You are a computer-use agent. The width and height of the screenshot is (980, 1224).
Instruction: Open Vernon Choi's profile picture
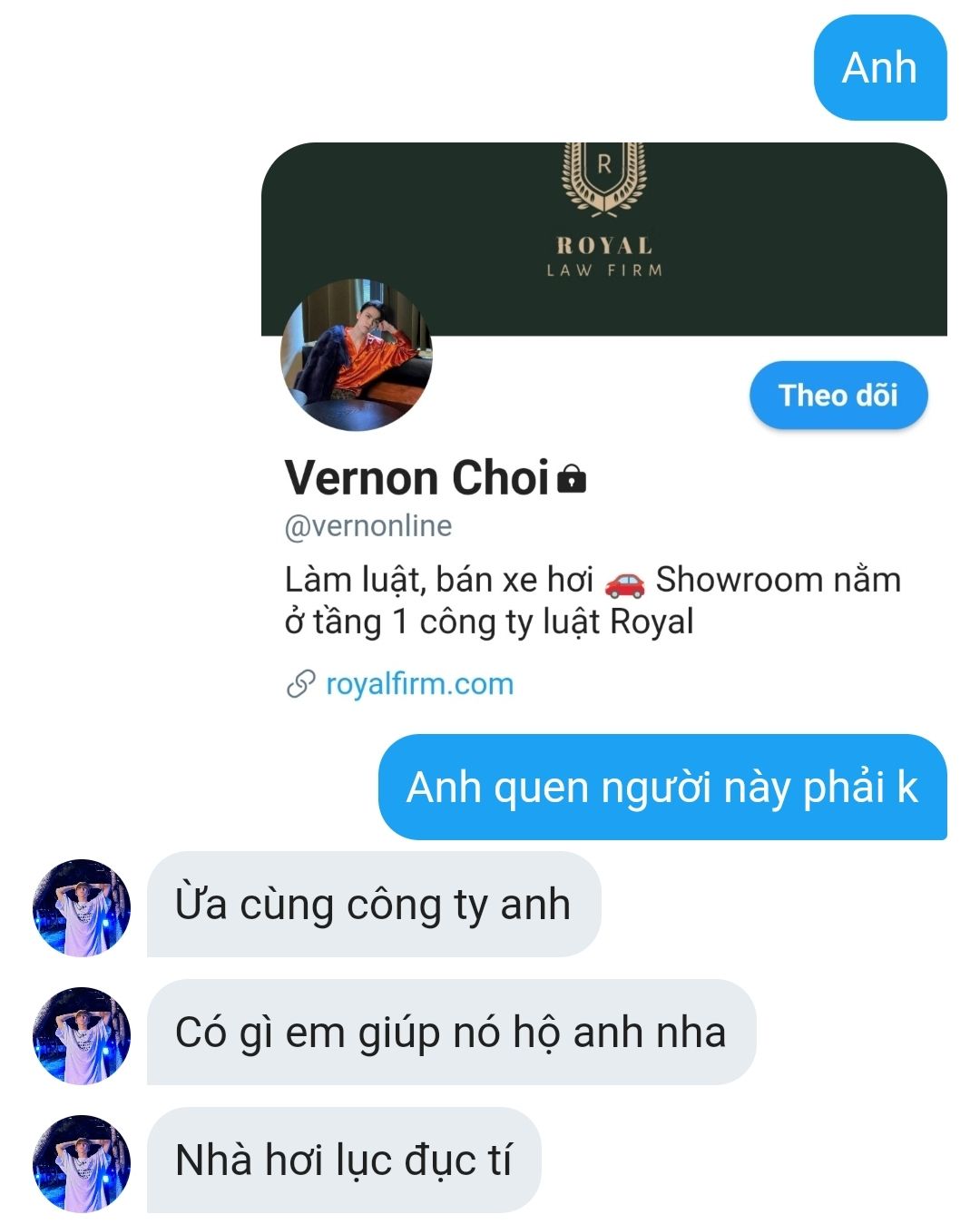(x=356, y=356)
